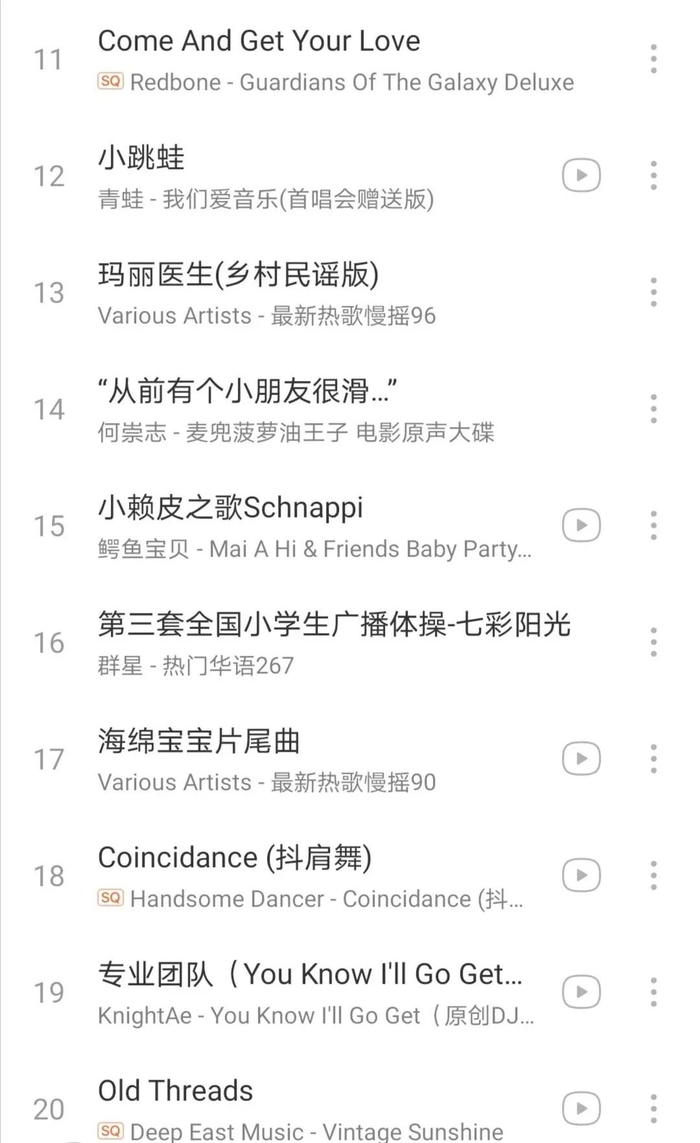Screen dimensions: 700x1143
Task: Watch the video for 海绵宝宝片尾曲
Action: click(581, 759)
